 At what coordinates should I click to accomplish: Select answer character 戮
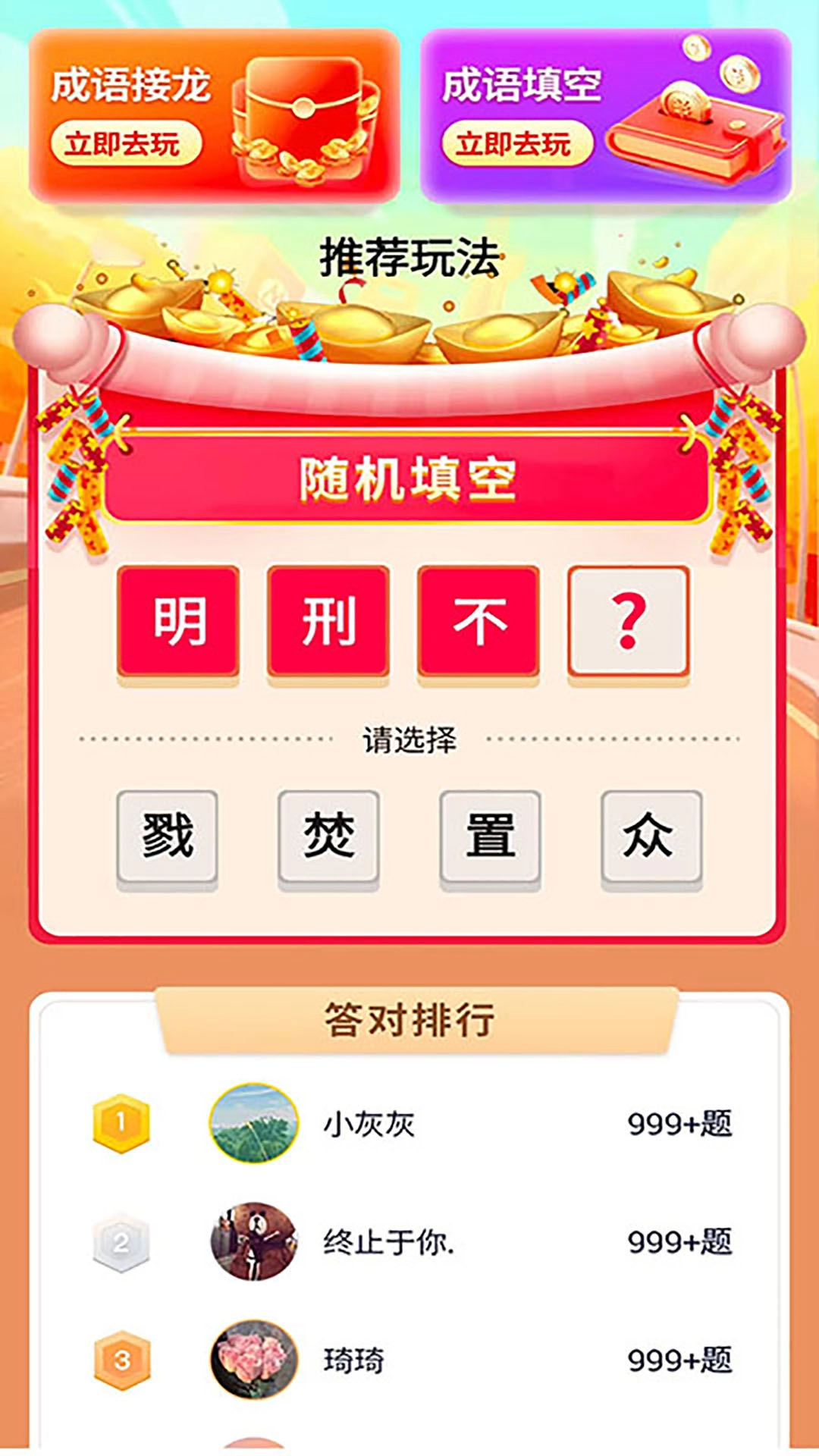pos(168,836)
